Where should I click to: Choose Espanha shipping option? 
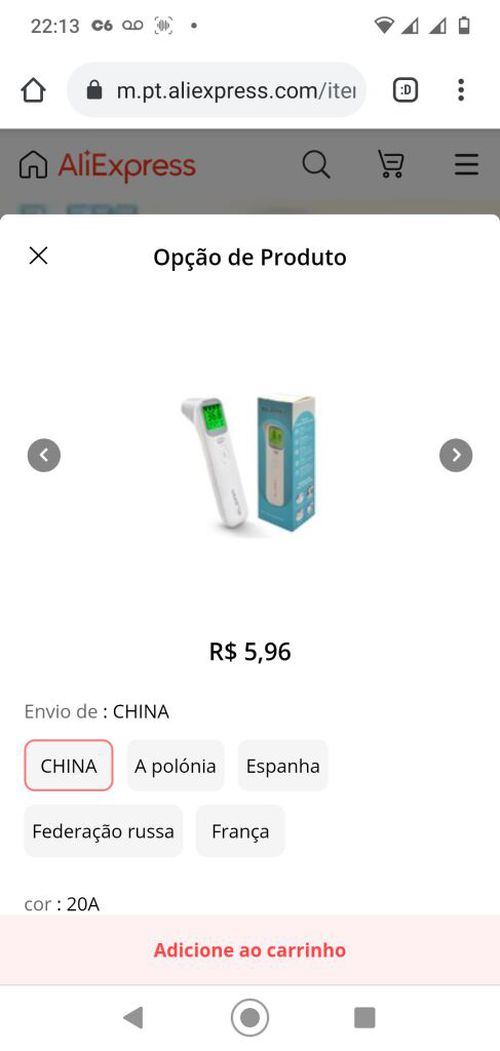click(x=283, y=765)
